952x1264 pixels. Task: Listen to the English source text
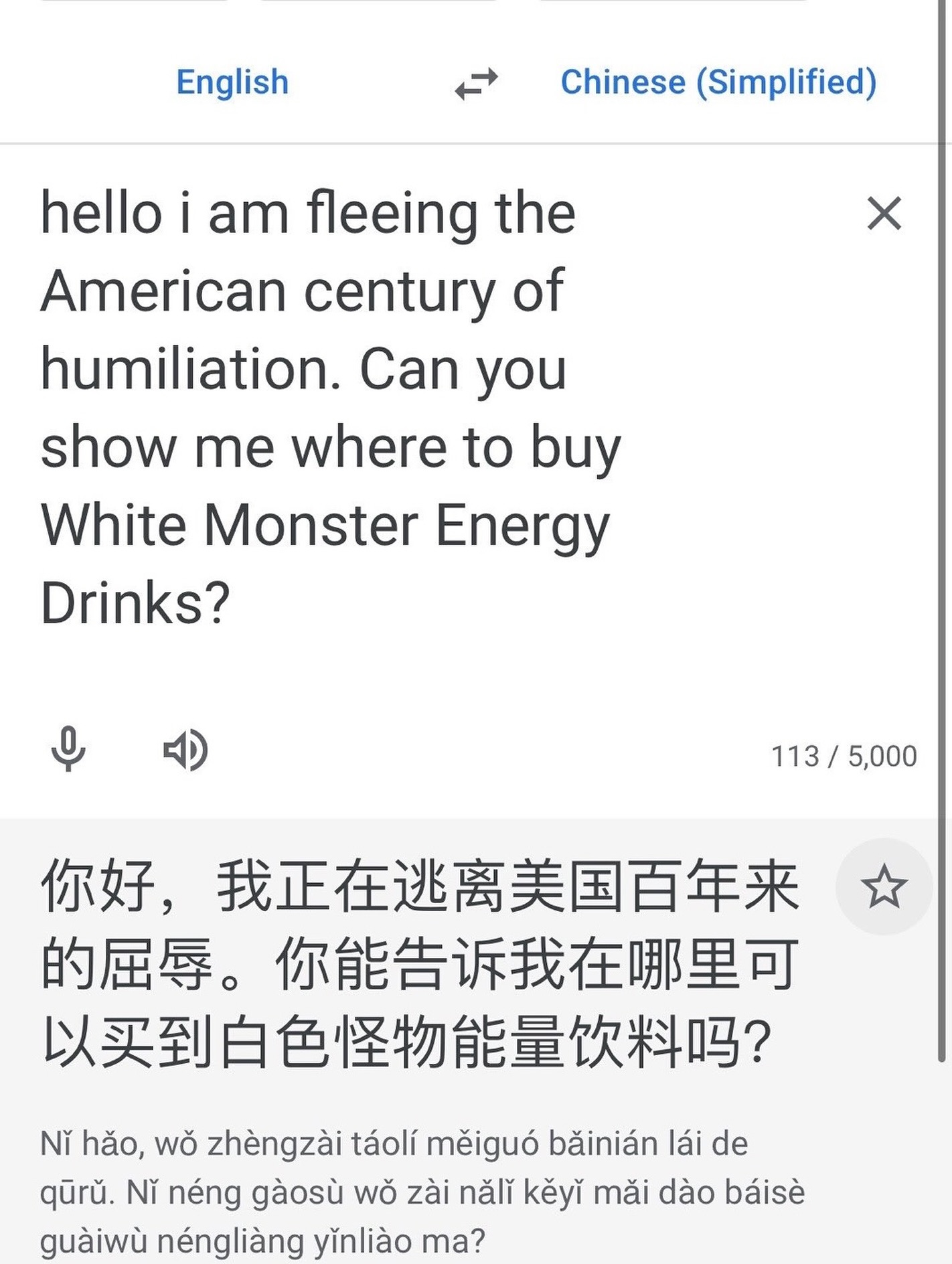point(185,749)
